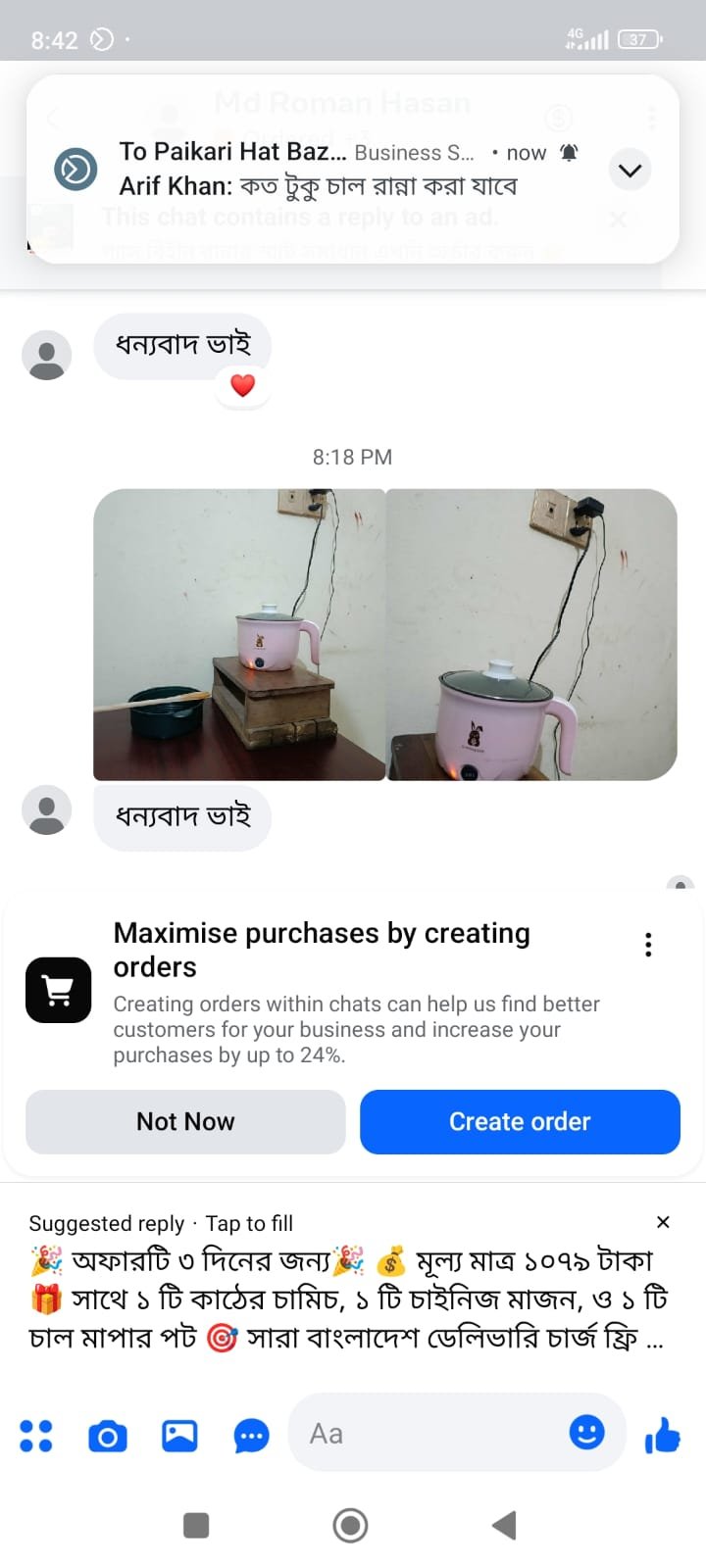Tap the Create order button
The height and width of the screenshot is (1568, 706).
click(x=520, y=1121)
